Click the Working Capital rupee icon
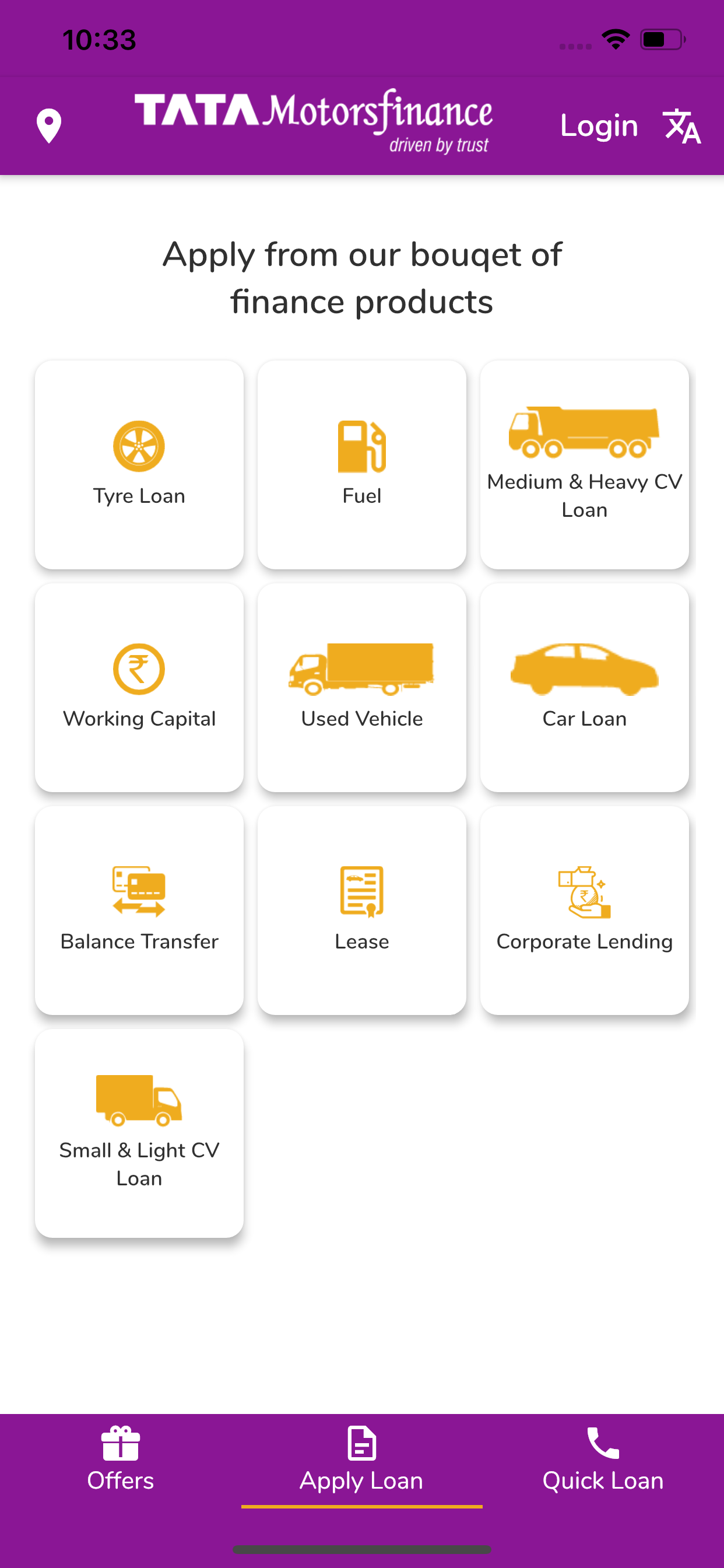The width and height of the screenshot is (724, 1568). pyautogui.click(x=139, y=668)
